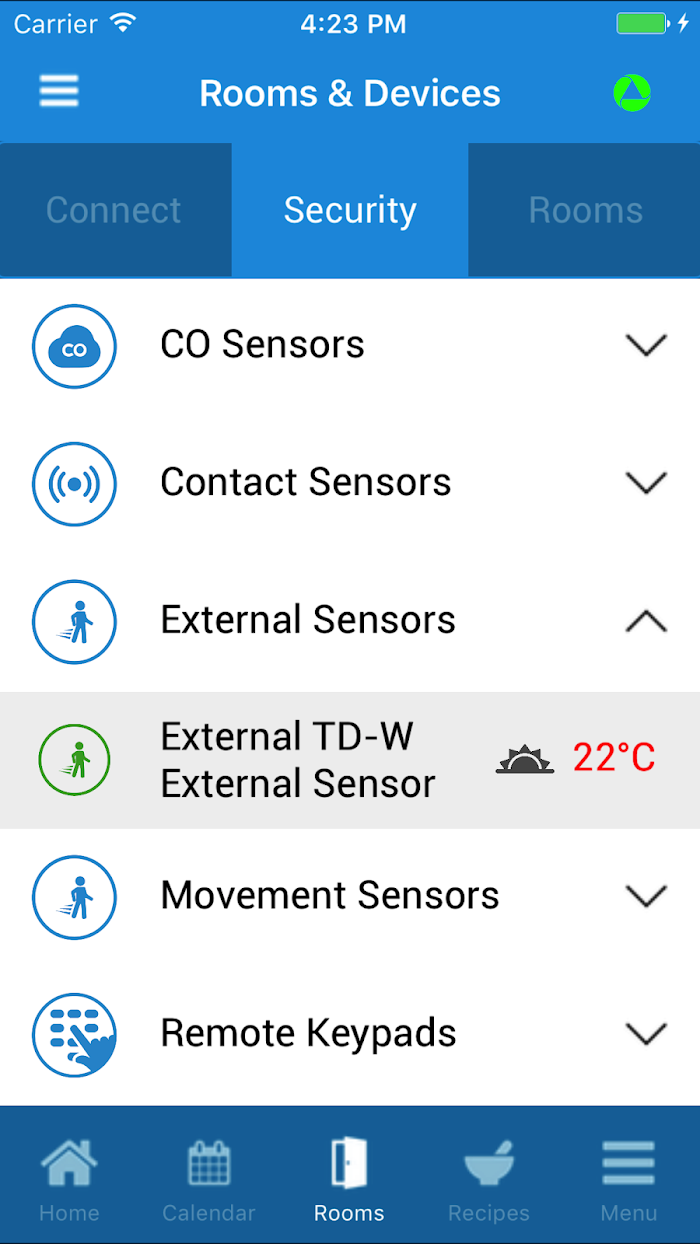Screen dimensions: 700x1244
Task: Expand Contact Sensors list
Action: [x=350, y=484]
